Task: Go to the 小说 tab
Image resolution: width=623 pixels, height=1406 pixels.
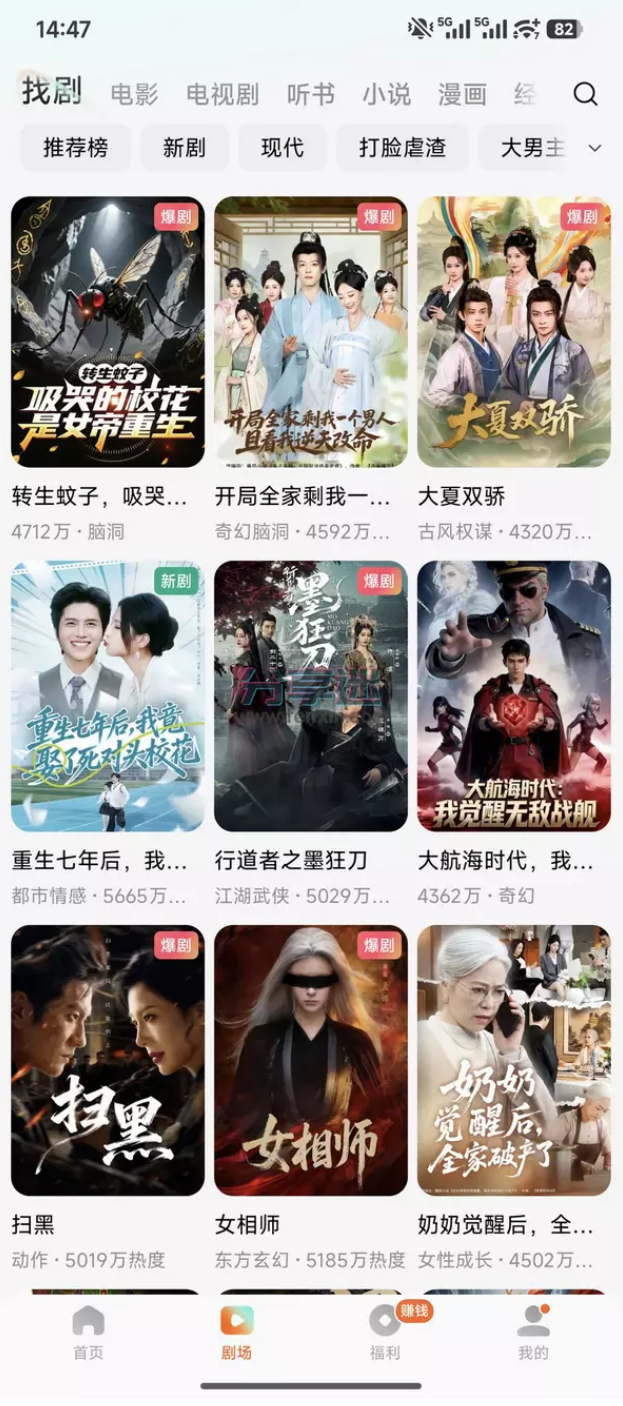Action: pyautogui.click(x=386, y=95)
